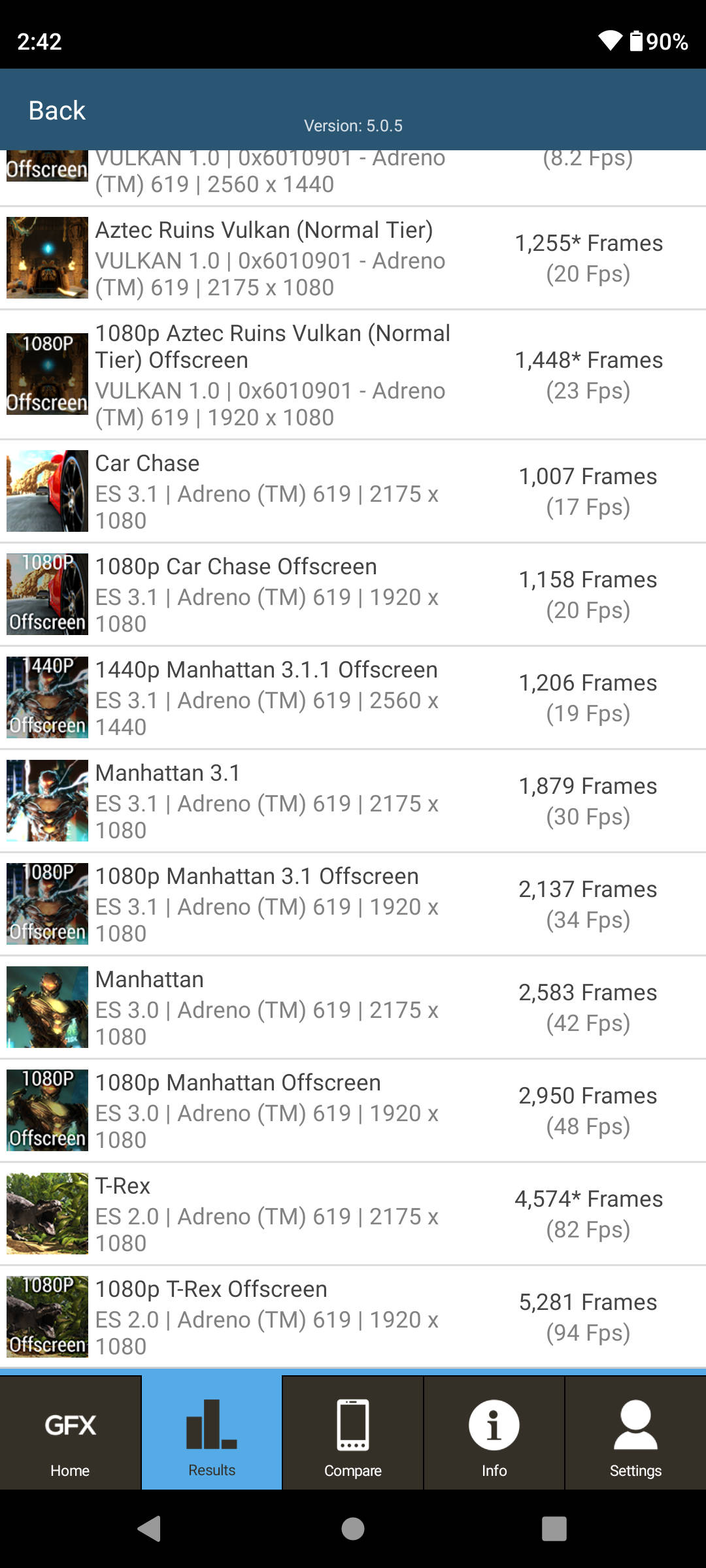
Task: Tap the system back navigation button
Action: coord(150,1529)
